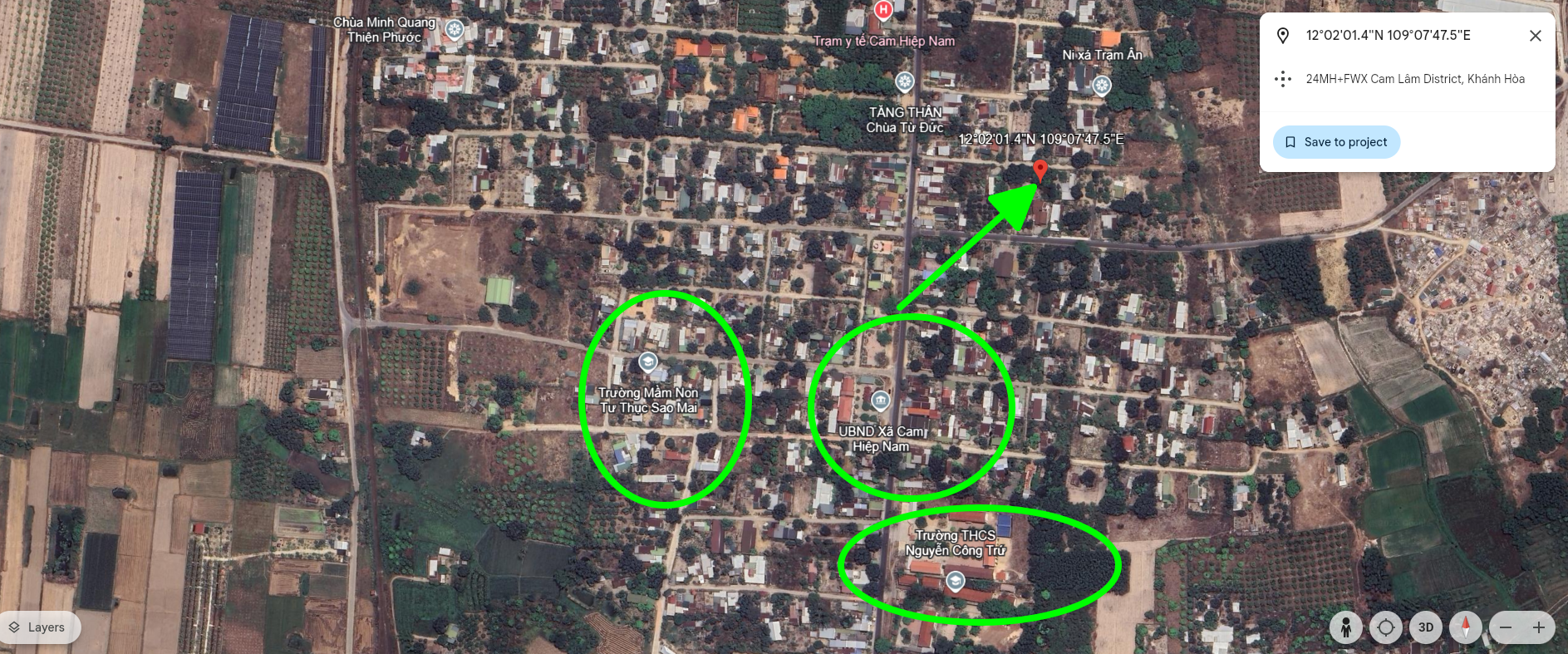
Task: Close the coordinates info card
Action: [1535, 36]
